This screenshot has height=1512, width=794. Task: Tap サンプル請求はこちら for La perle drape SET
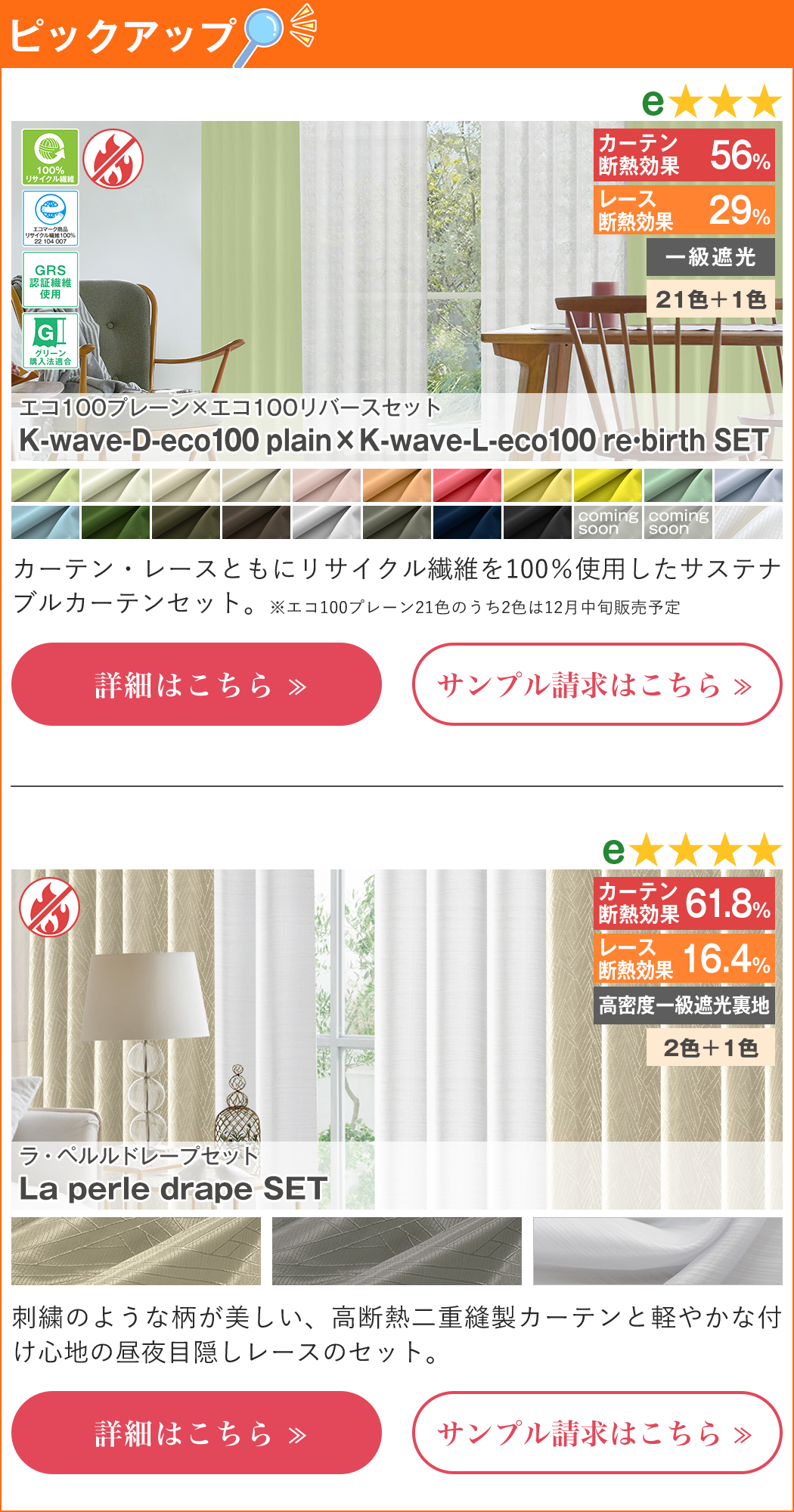597,1433
